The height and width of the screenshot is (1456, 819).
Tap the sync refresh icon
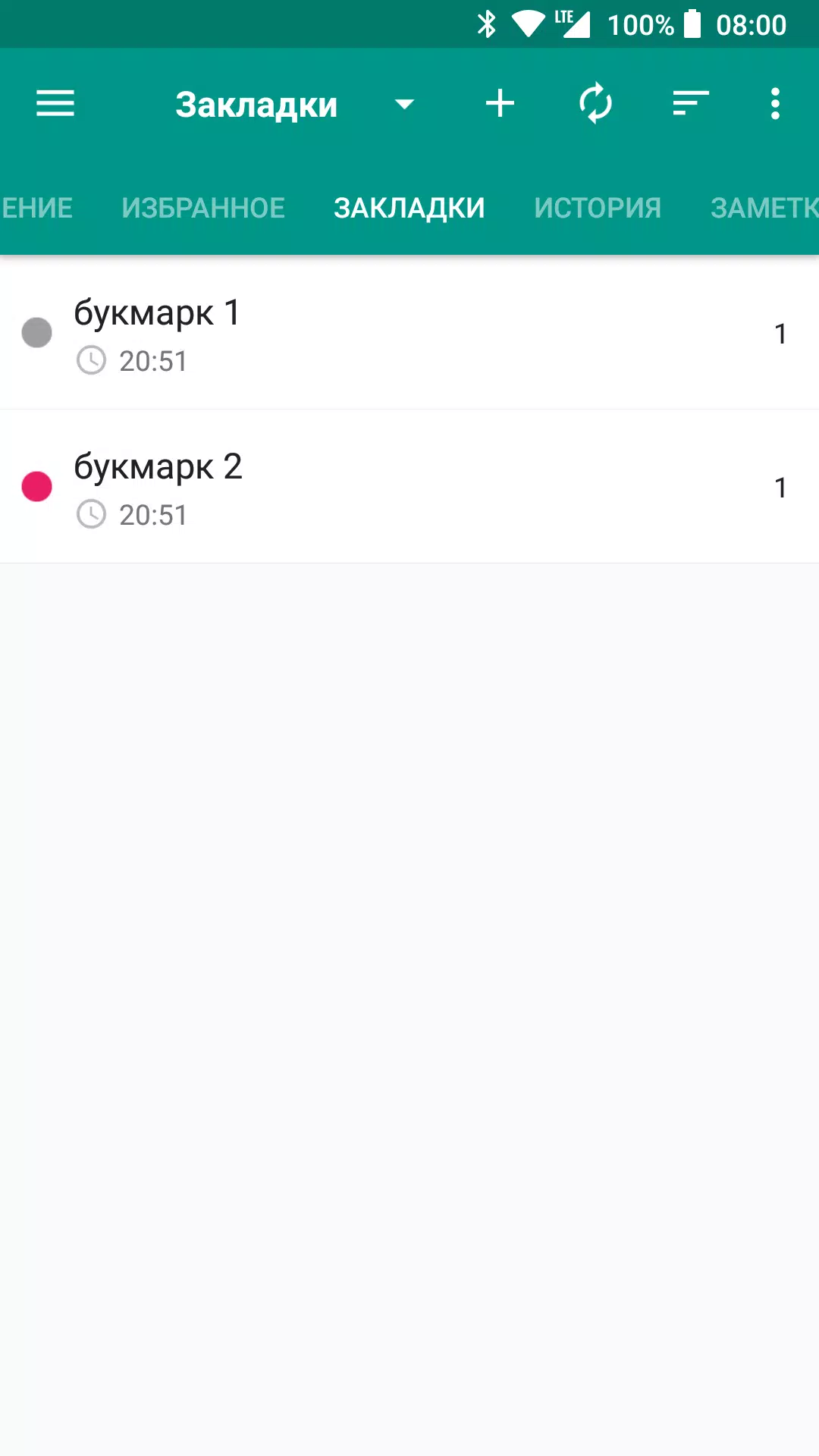pos(595,103)
